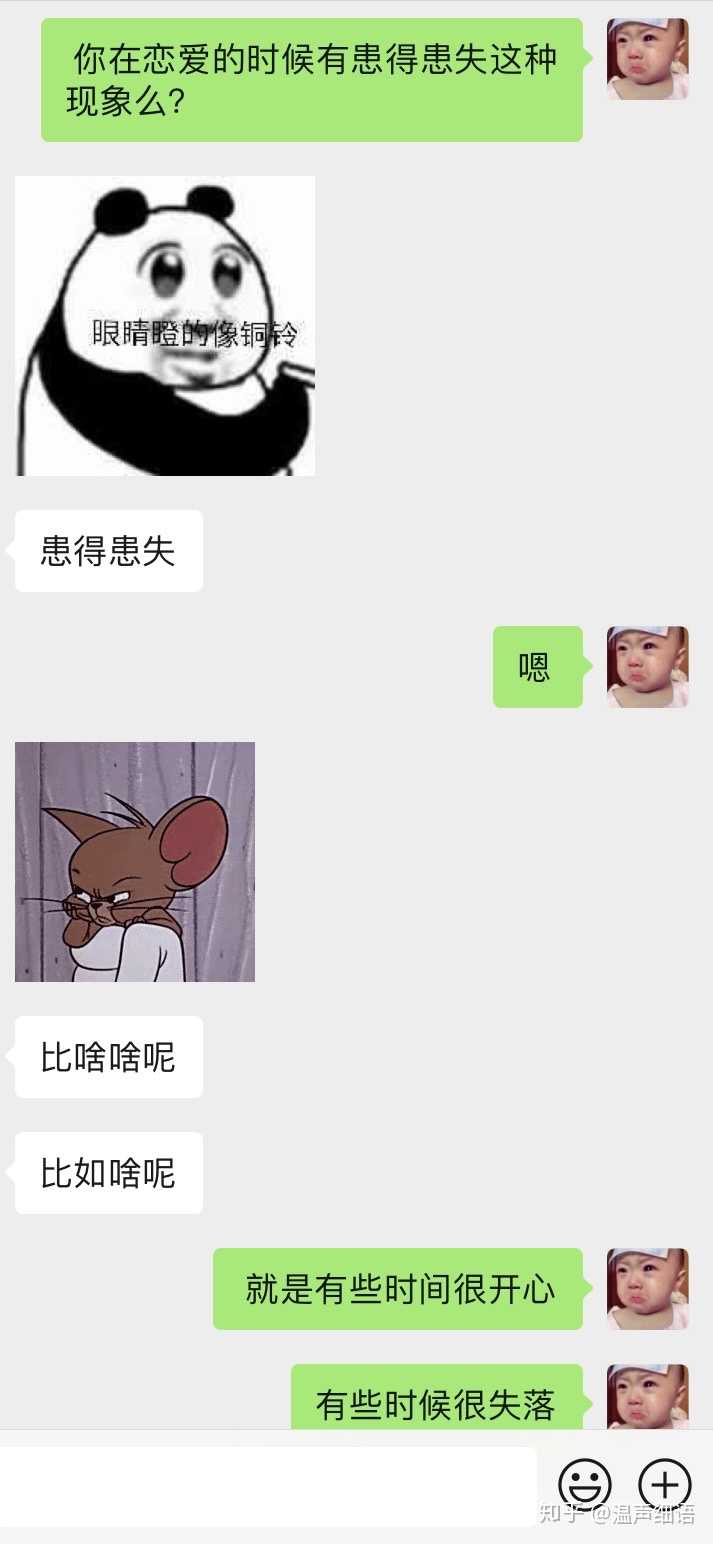
Task: Open the emoji picker
Action: pyautogui.click(x=585, y=1483)
